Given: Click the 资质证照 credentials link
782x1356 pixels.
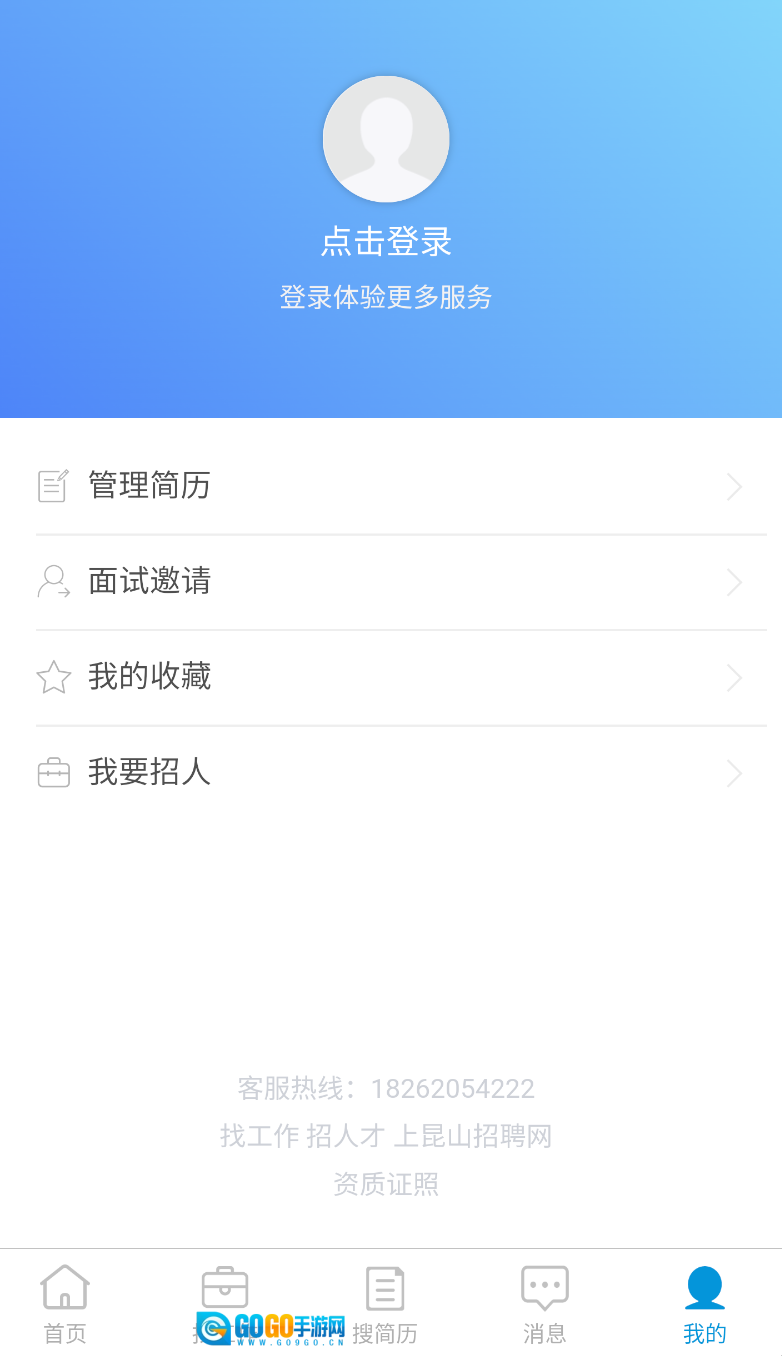Looking at the screenshot, I should tap(386, 1184).
